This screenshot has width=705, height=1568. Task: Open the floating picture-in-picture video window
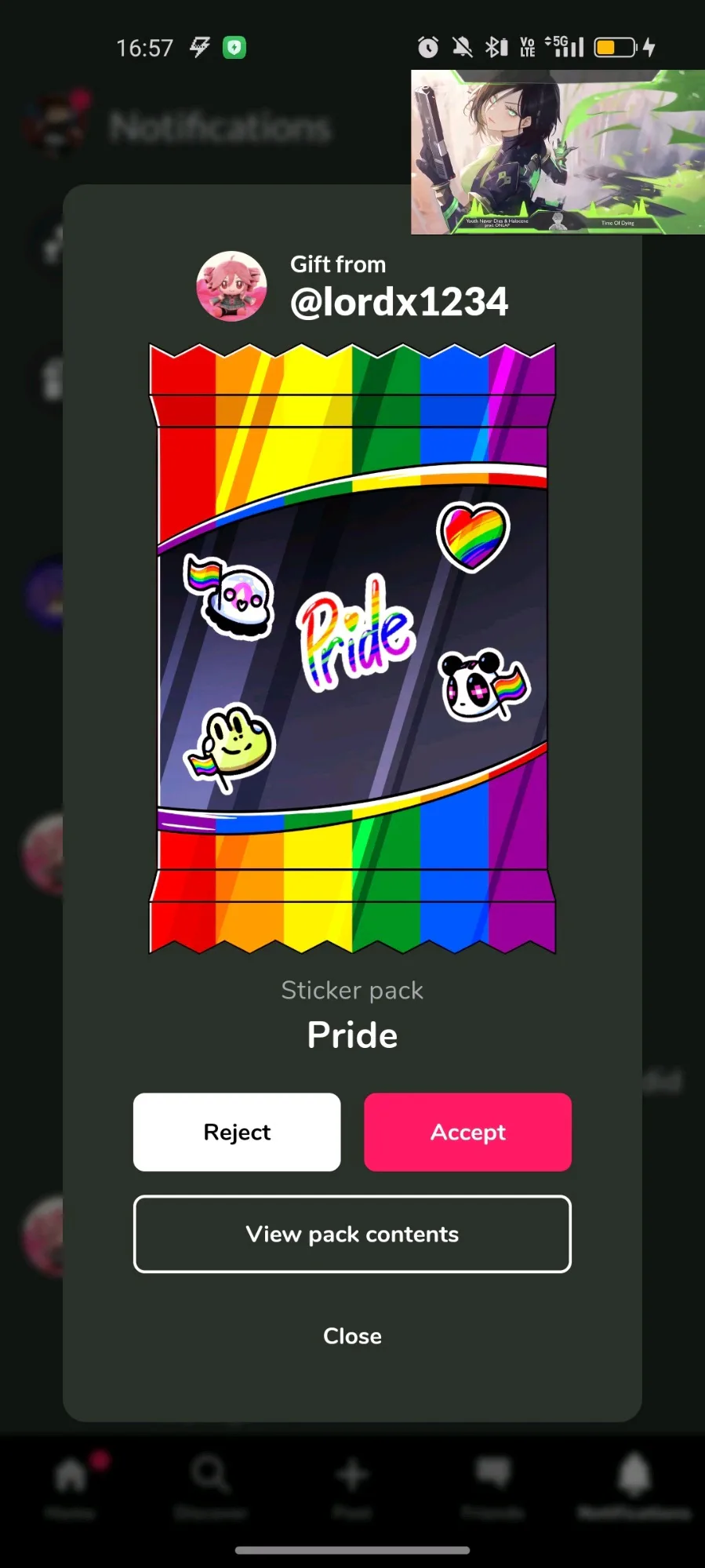558,152
